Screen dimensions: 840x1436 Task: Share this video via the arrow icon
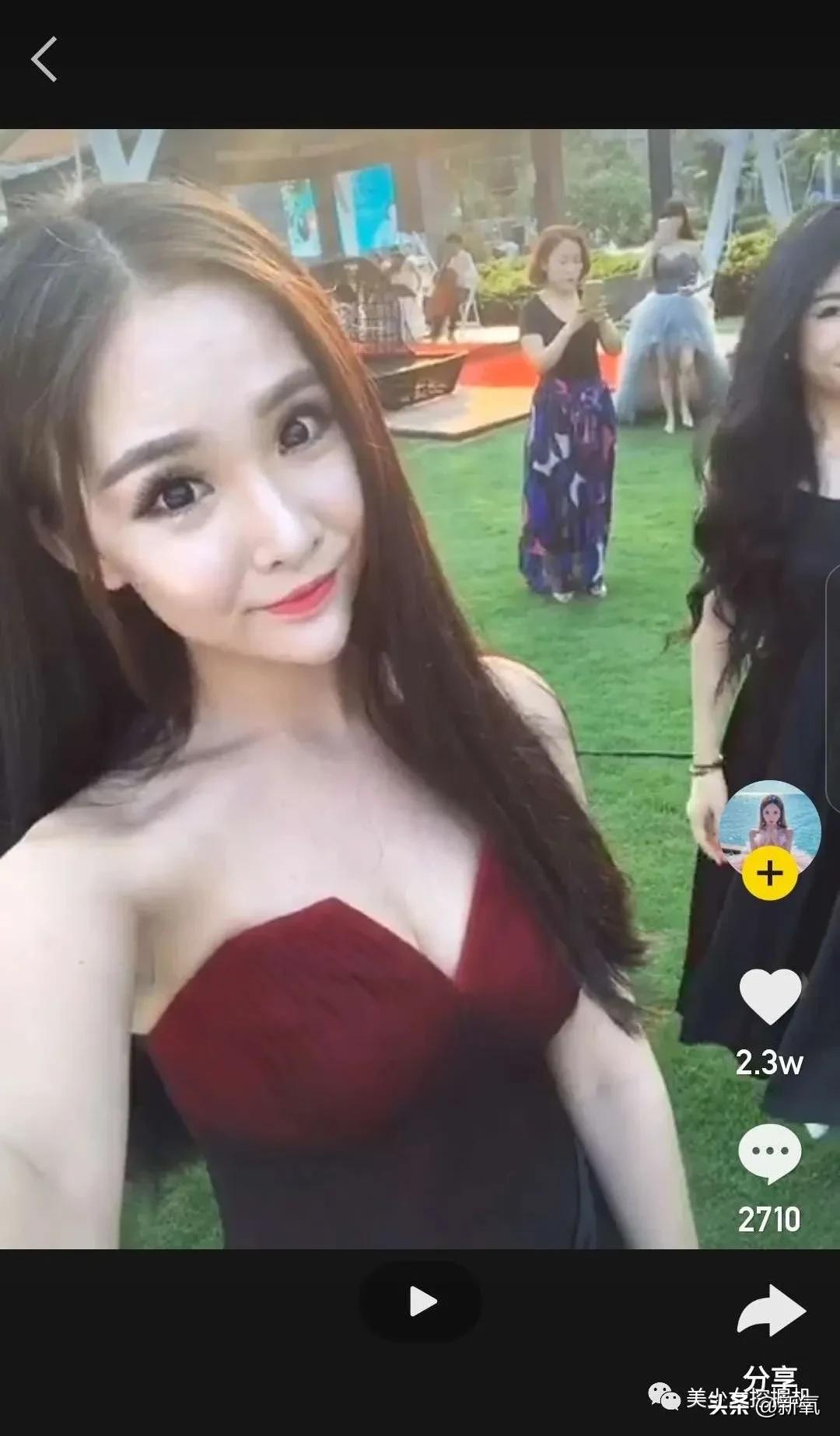[x=771, y=1312]
